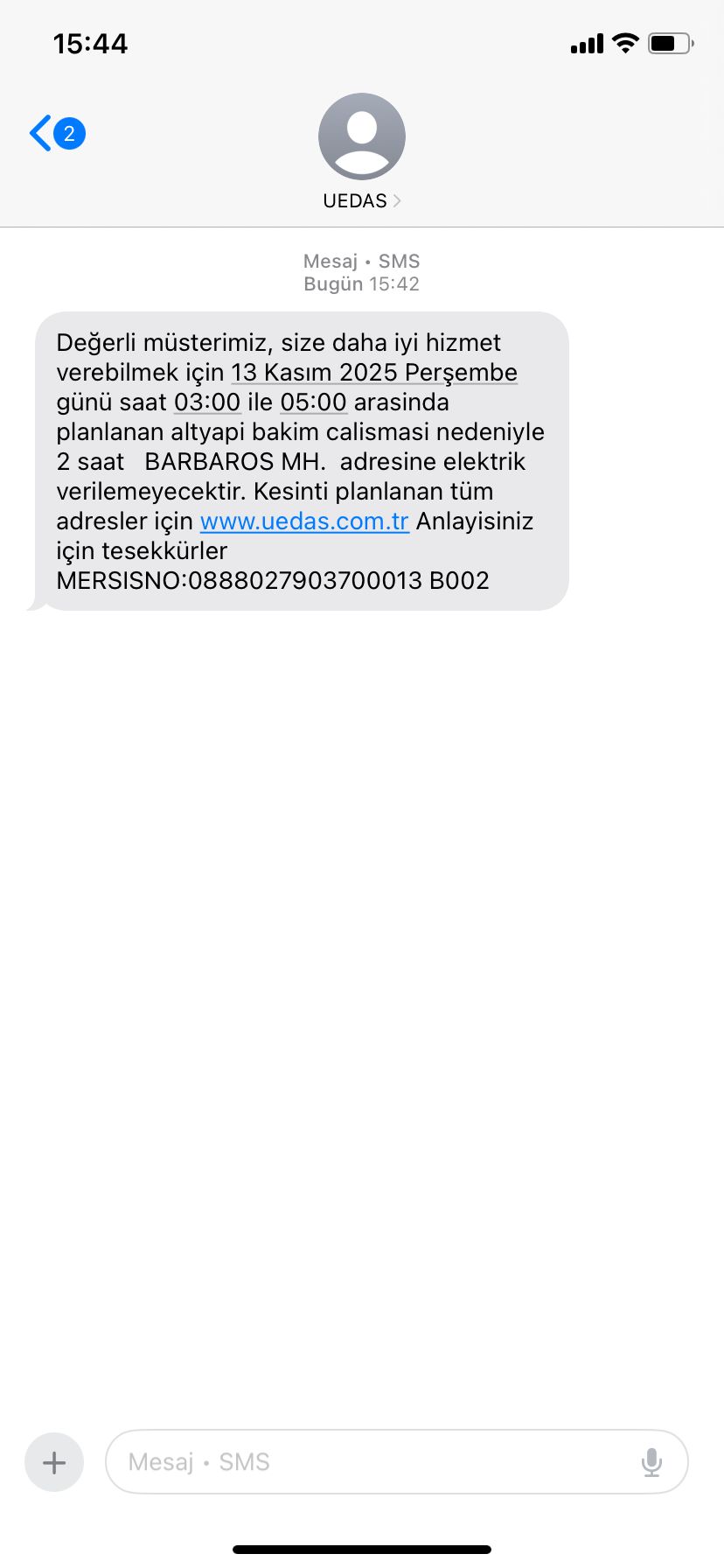This screenshot has height=1568, width=724.
Task: Open the UEDAS contact avatar
Action: (362, 136)
